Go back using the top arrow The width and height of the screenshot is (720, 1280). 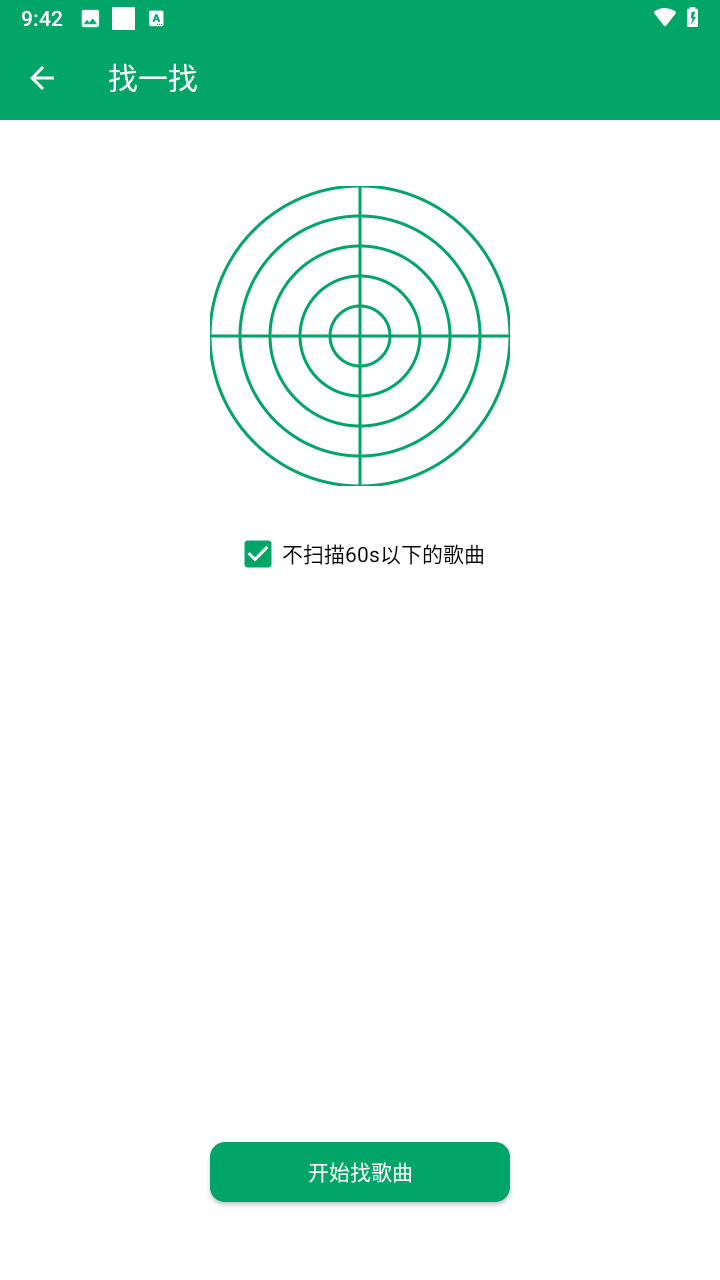pyautogui.click(x=41, y=78)
